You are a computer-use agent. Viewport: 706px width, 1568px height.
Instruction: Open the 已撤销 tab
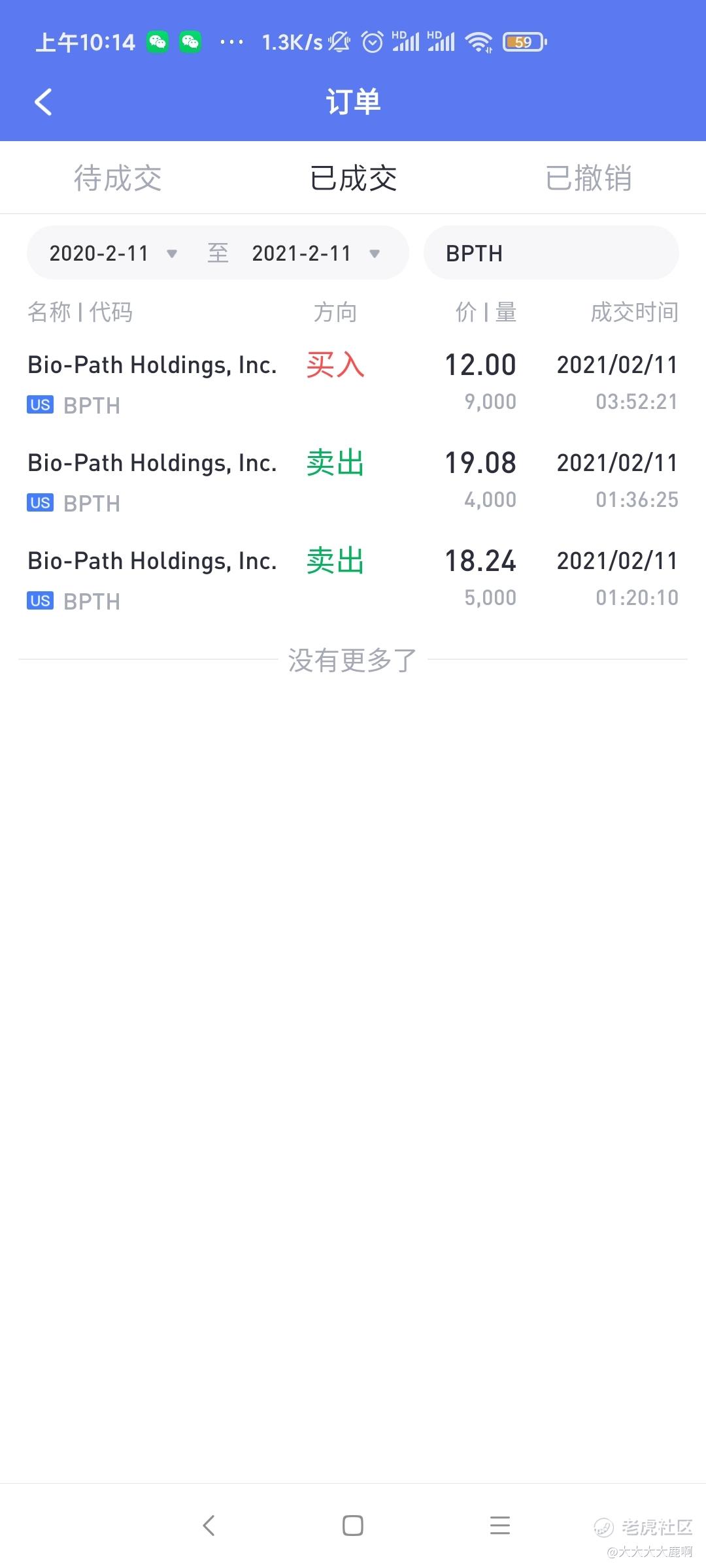588,178
